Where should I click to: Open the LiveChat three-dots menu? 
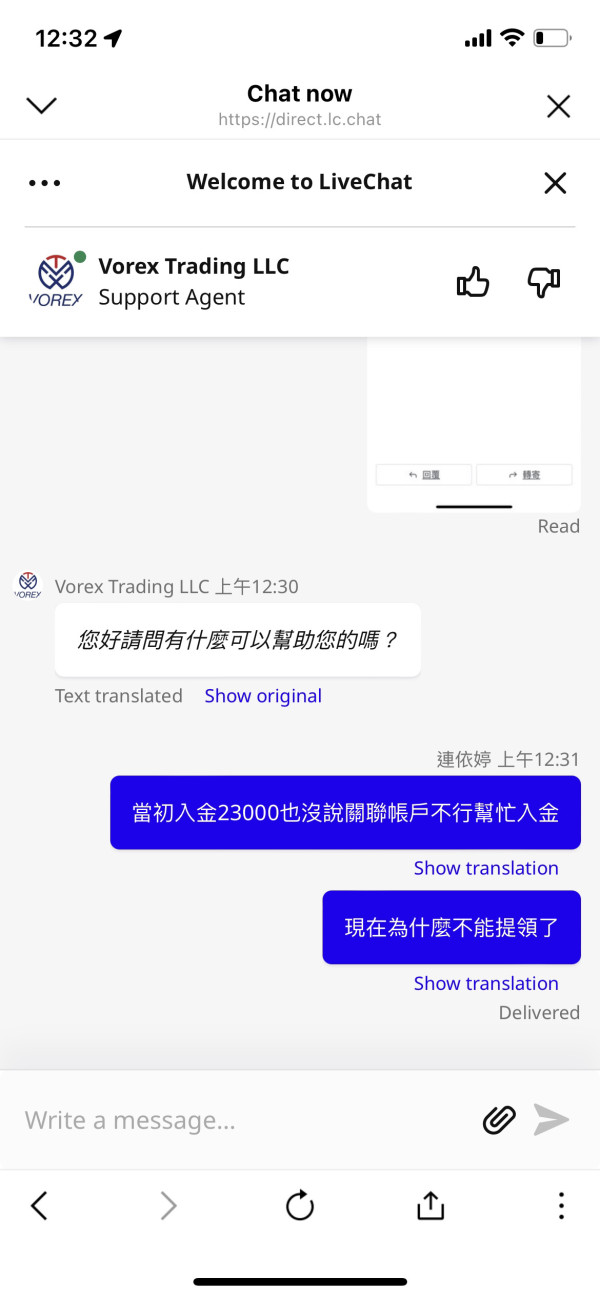point(45,182)
